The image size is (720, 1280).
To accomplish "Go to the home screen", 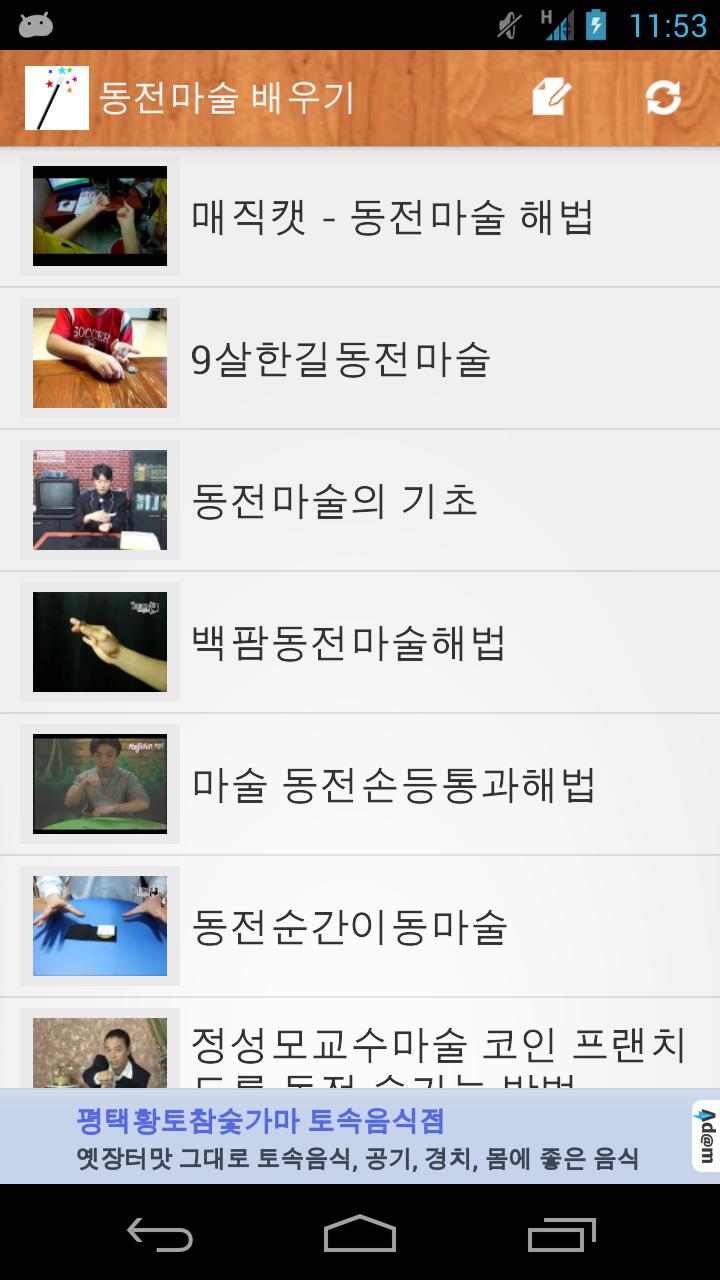I will pos(360,1233).
